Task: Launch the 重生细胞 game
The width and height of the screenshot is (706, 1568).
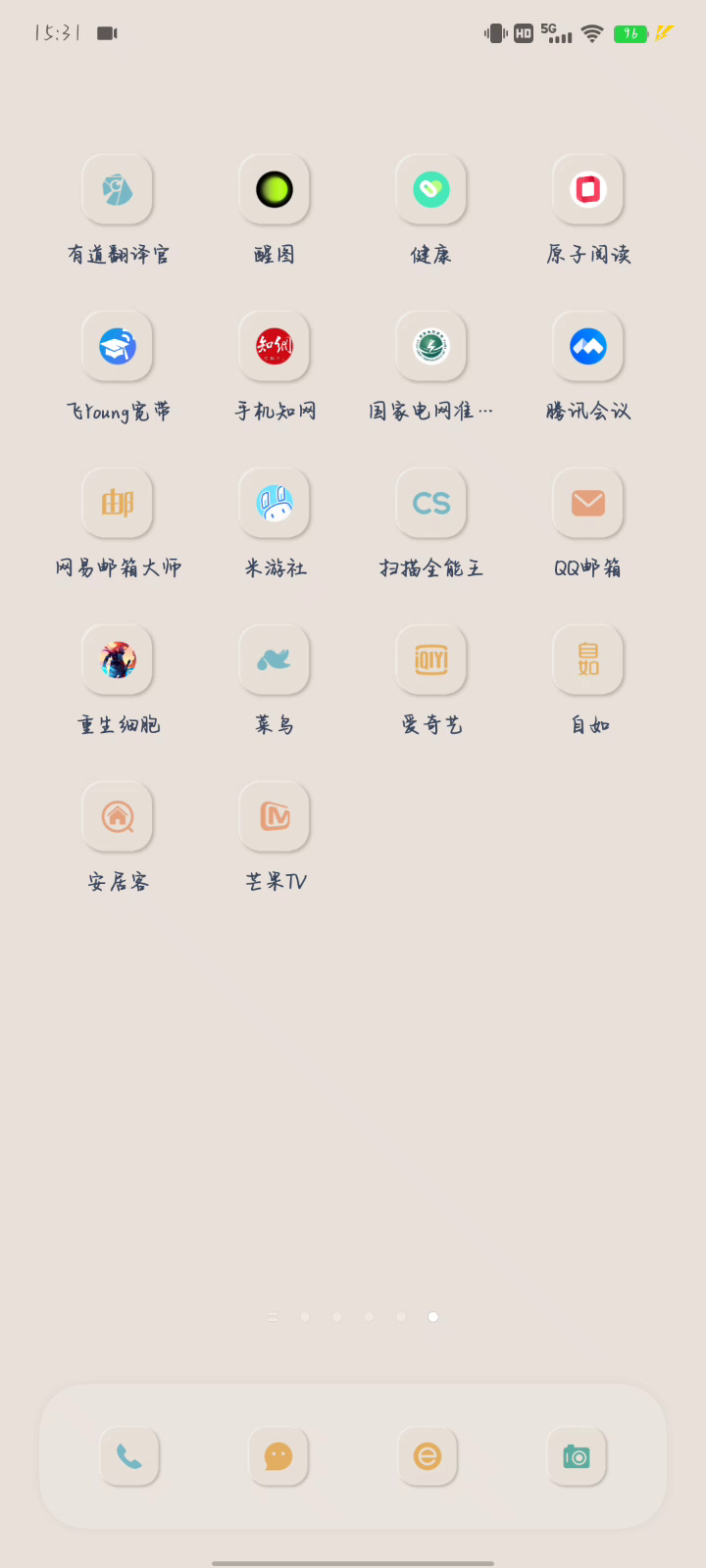Action: point(118,660)
